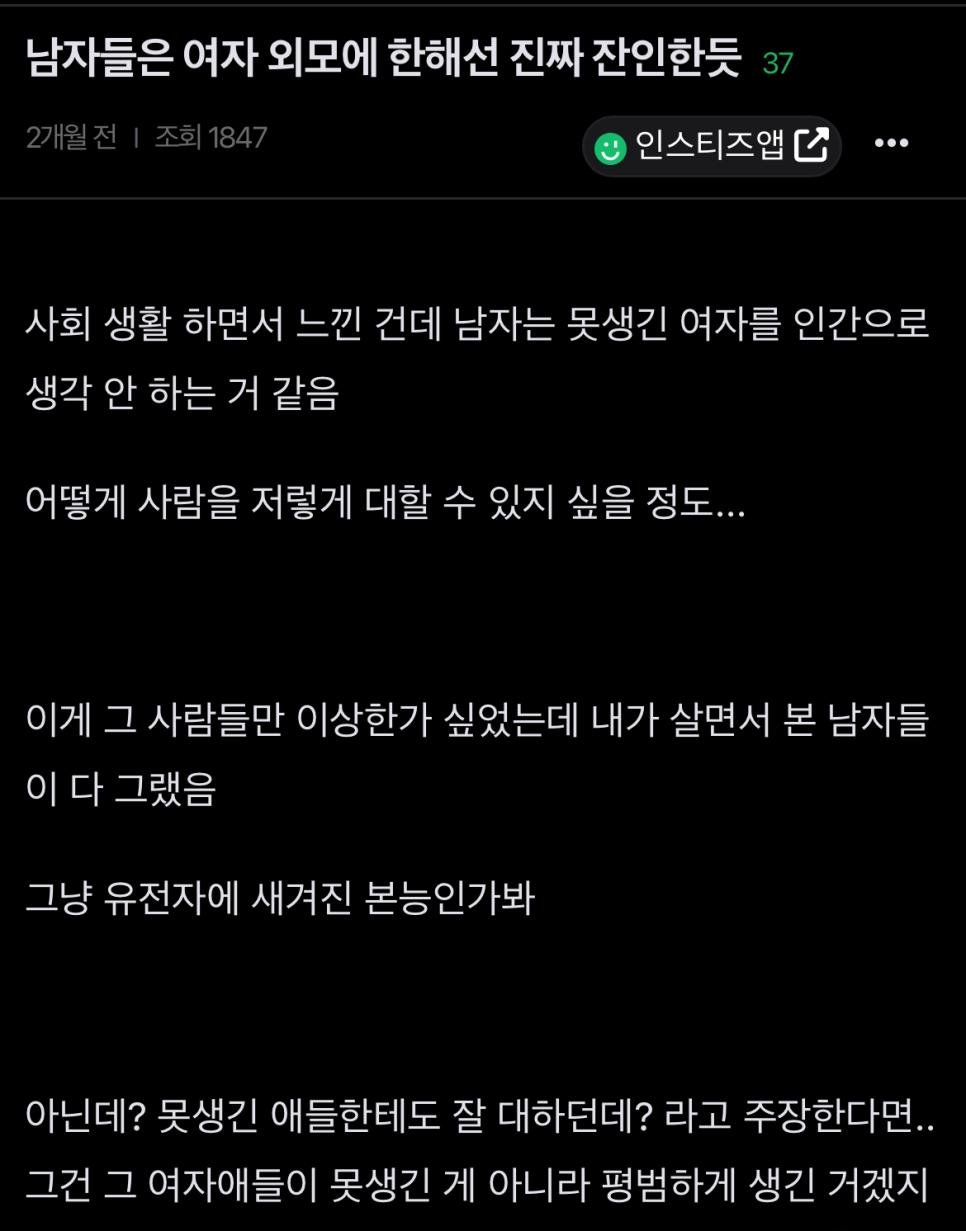Jump to the 37 comments count
Screen dimensions: 966x1231
[x=777, y=64]
